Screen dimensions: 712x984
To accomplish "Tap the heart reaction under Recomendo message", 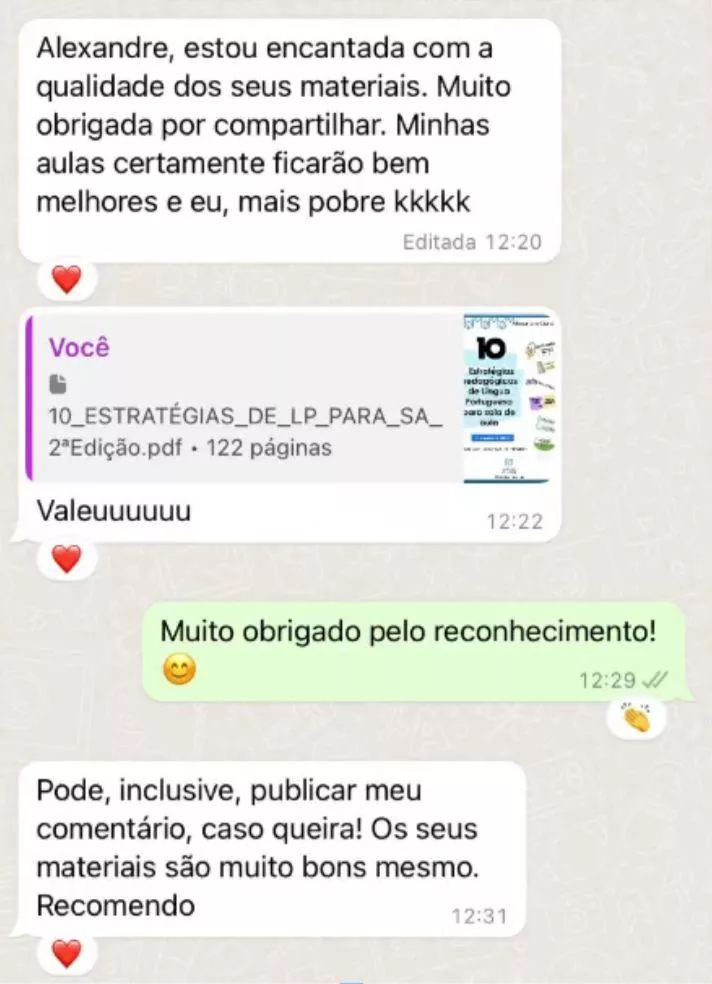I will [x=66, y=954].
